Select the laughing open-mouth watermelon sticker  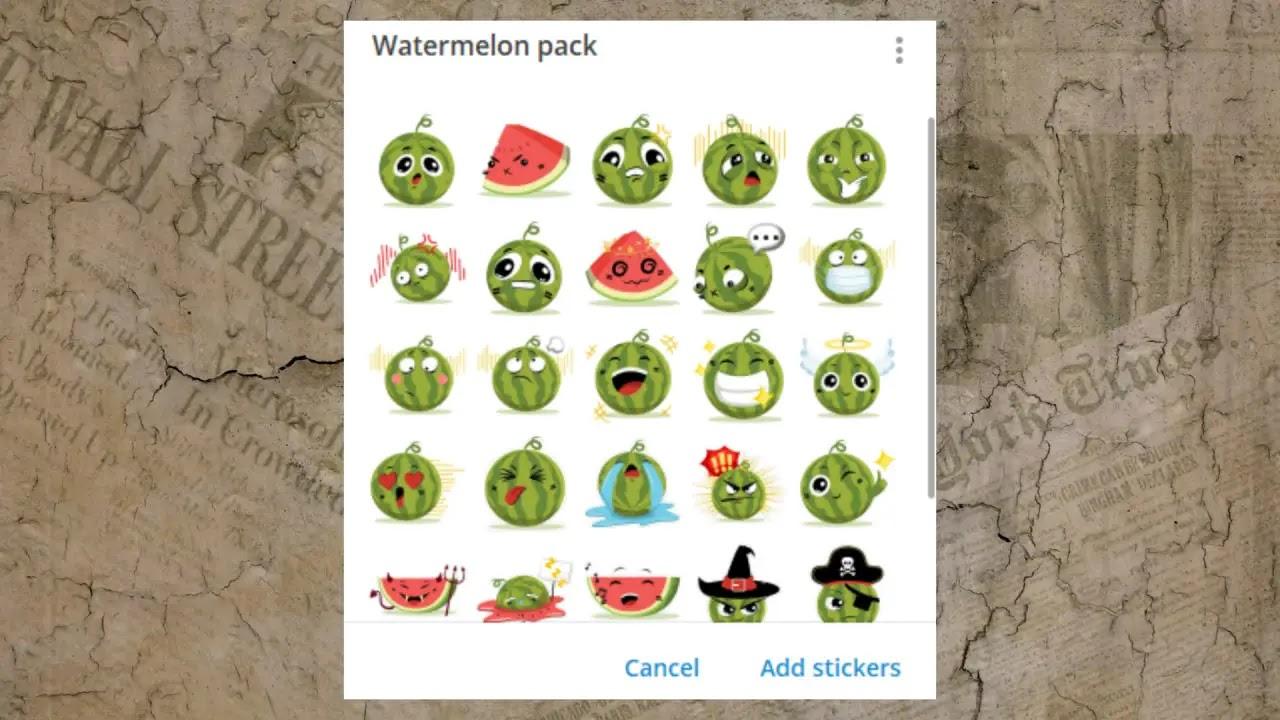632,376
